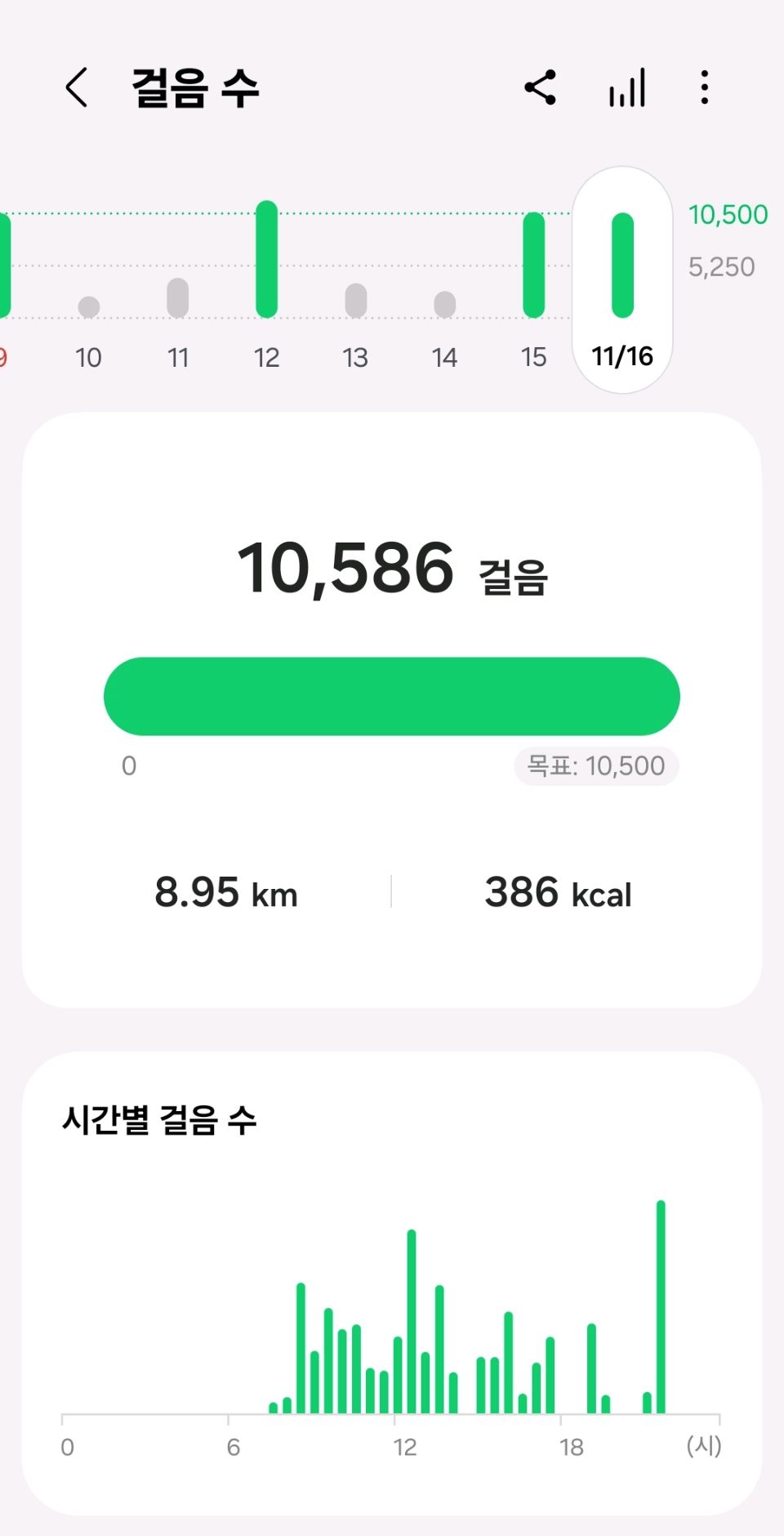
Task: Go back from the 걸음 수 screen
Action: coord(76,87)
